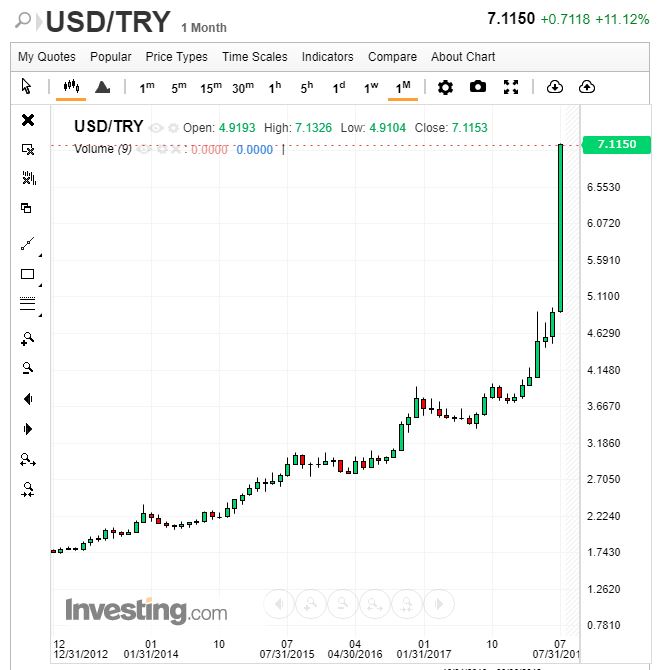657x670 pixels.
Task: Select the 1 minute timeframe
Action: tap(147, 87)
